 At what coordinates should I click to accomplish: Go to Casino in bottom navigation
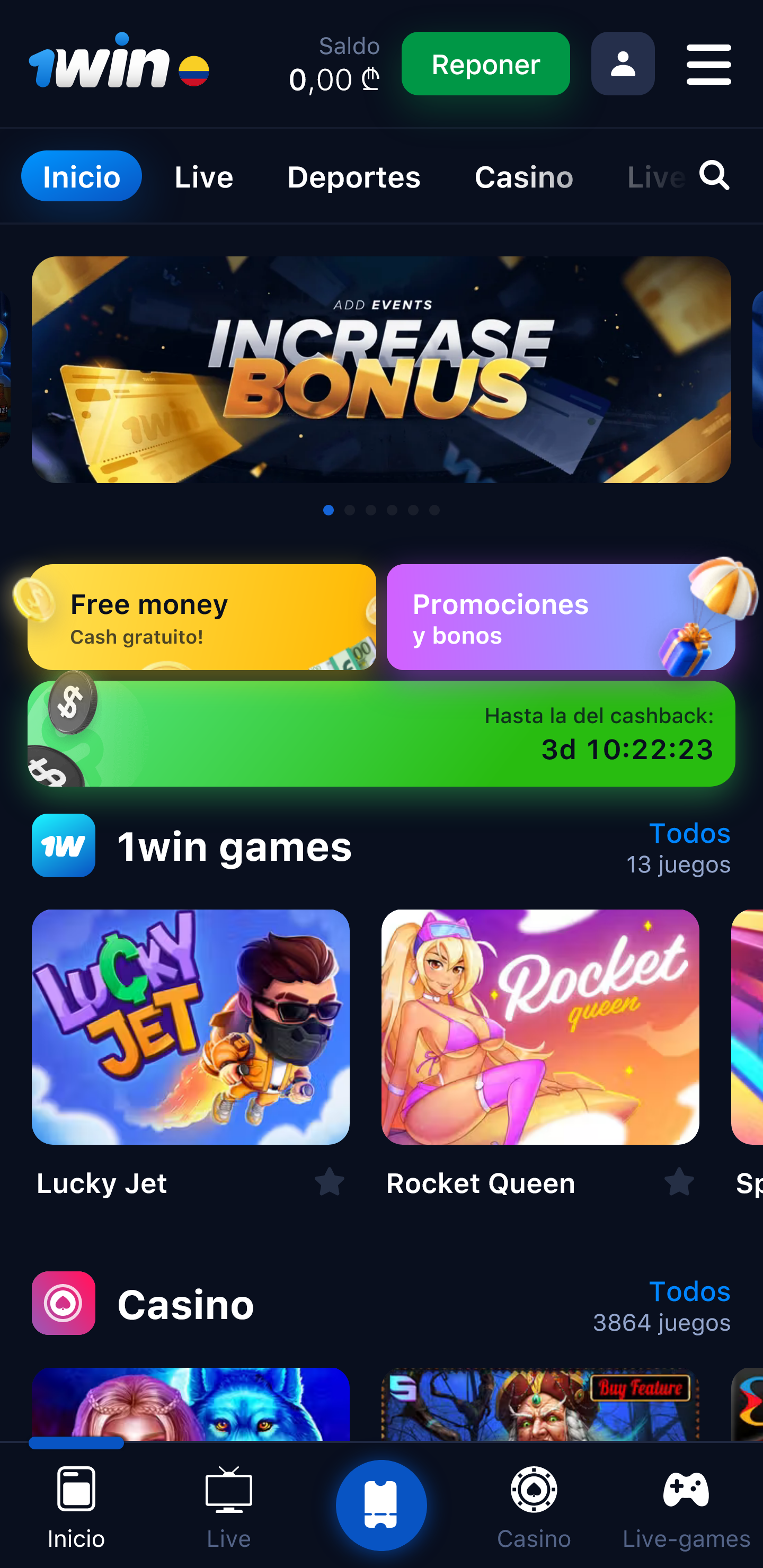click(534, 1507)
